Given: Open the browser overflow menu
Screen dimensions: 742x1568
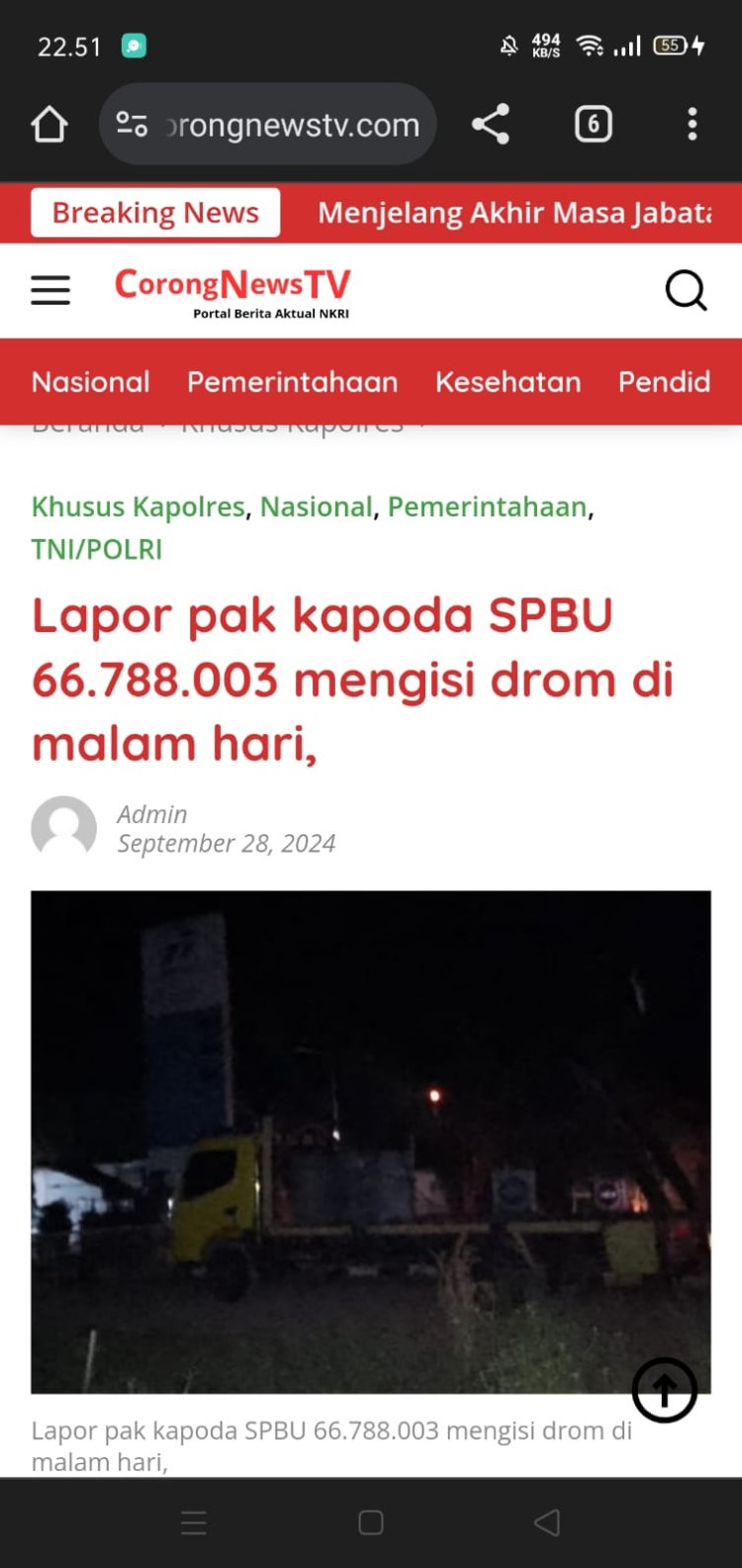Looking at the screenshot, I should coord(692,125).
